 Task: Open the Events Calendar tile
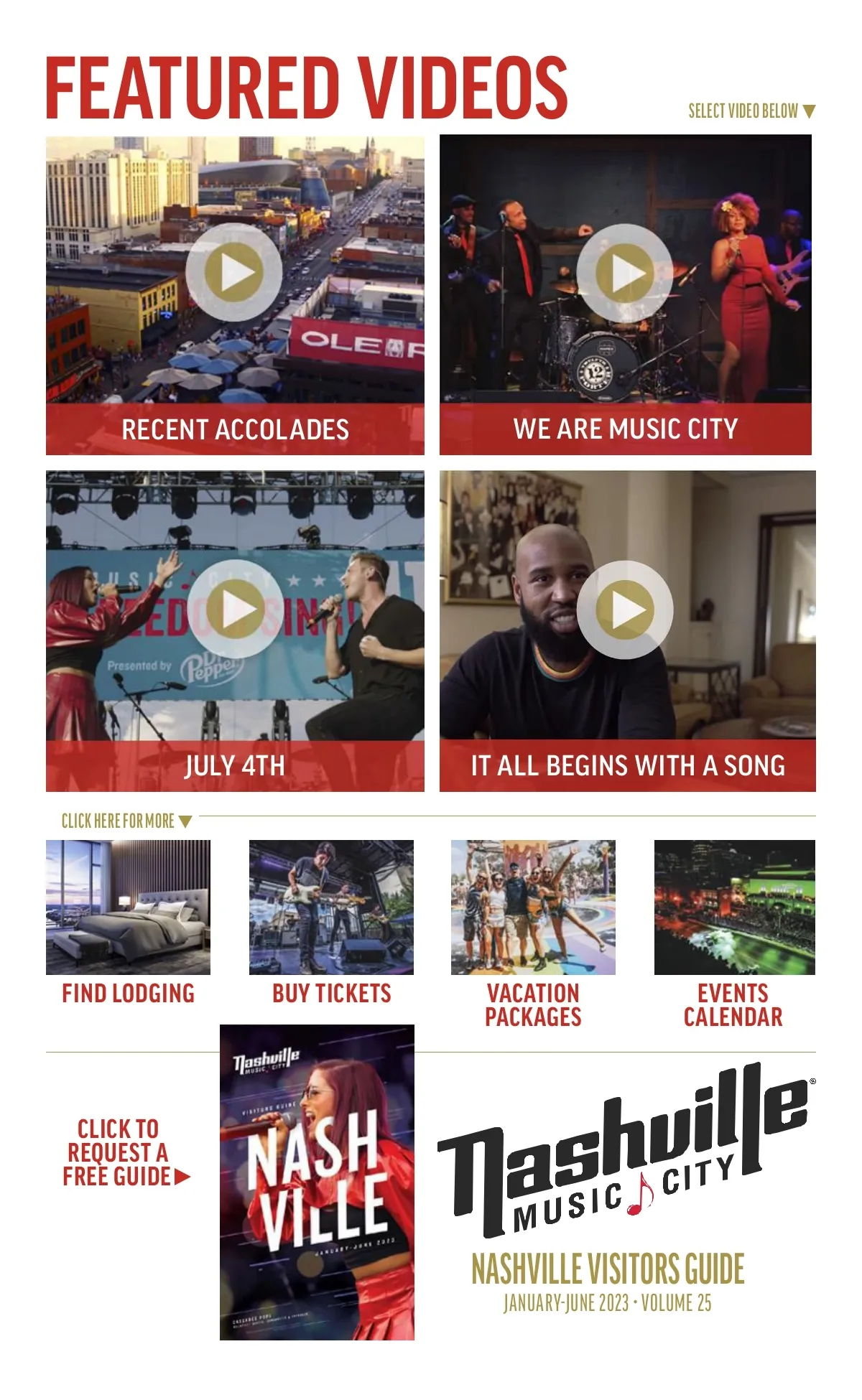point(734,935)
